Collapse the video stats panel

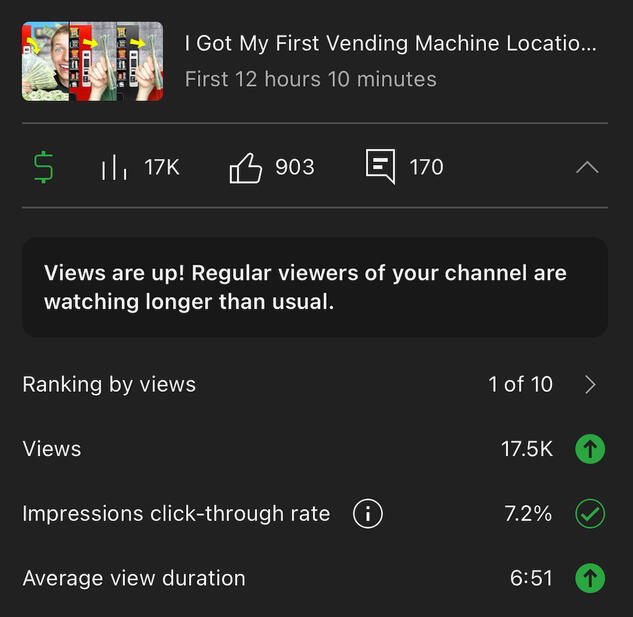point(588,167)
